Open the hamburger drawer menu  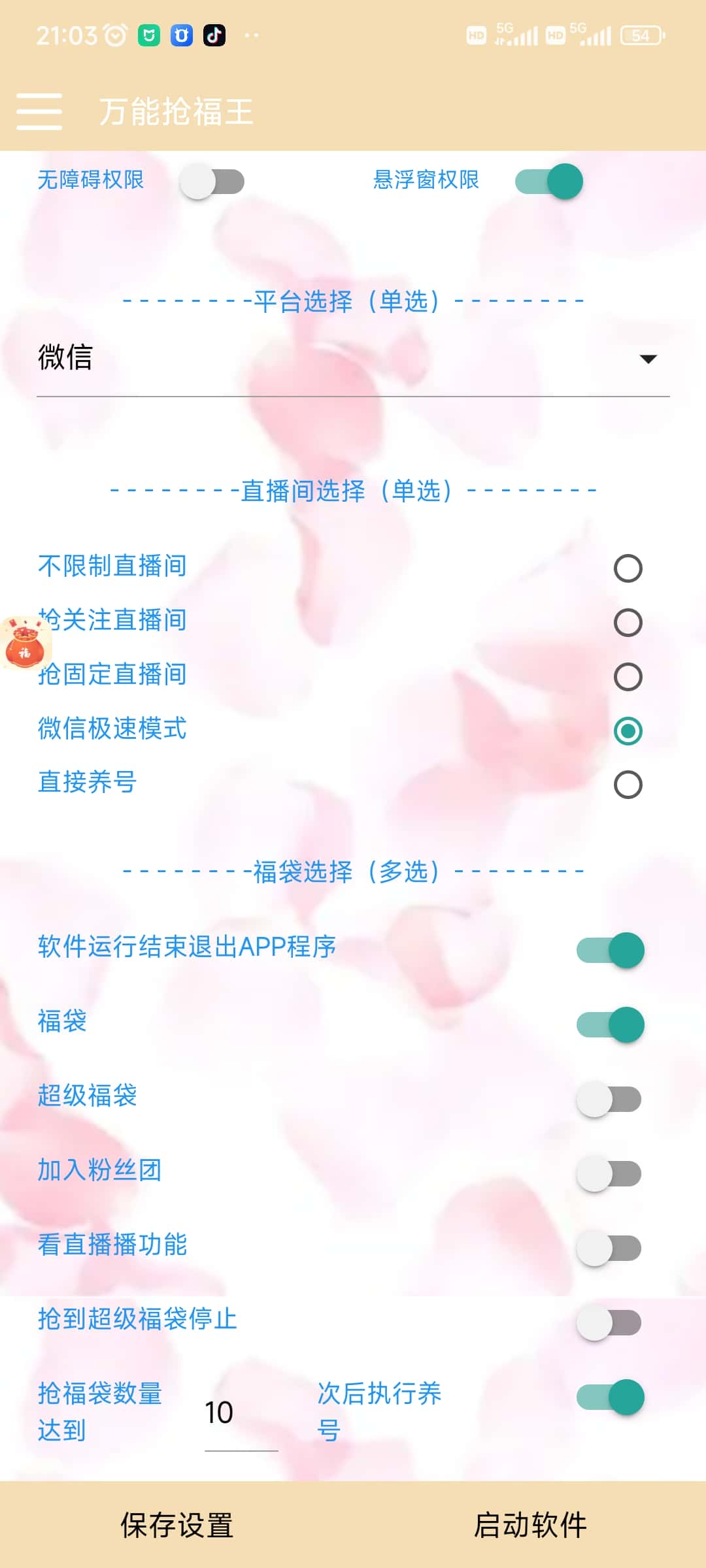click(x=39, y=111)
